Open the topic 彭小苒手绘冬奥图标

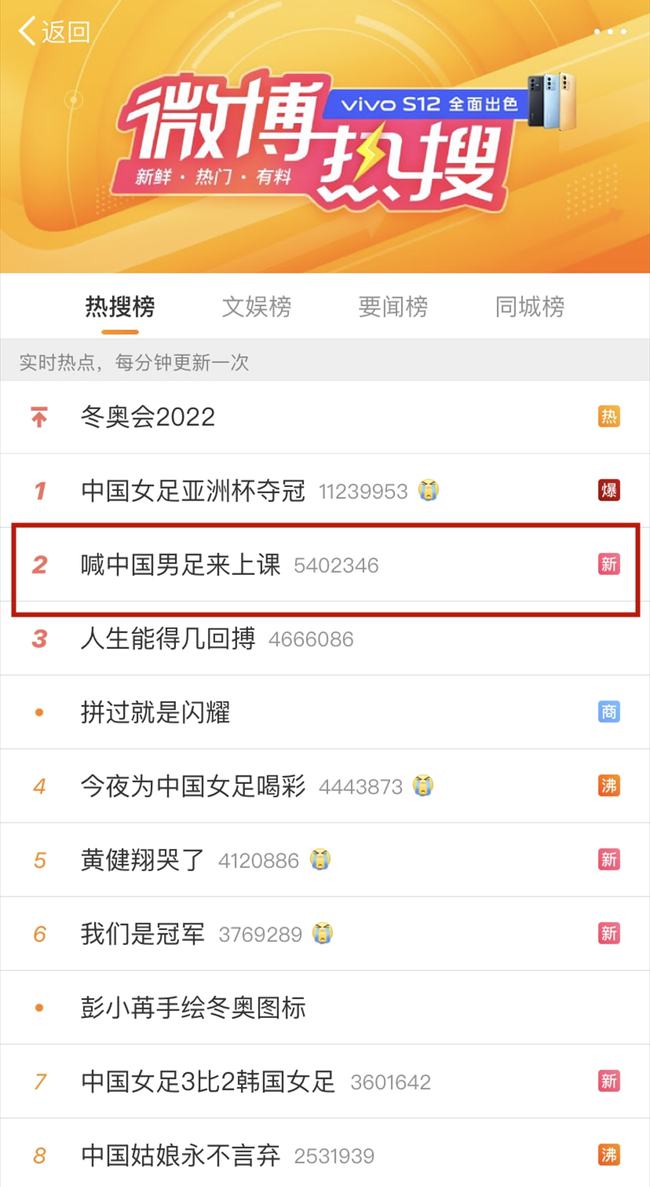pos(193,1007)
